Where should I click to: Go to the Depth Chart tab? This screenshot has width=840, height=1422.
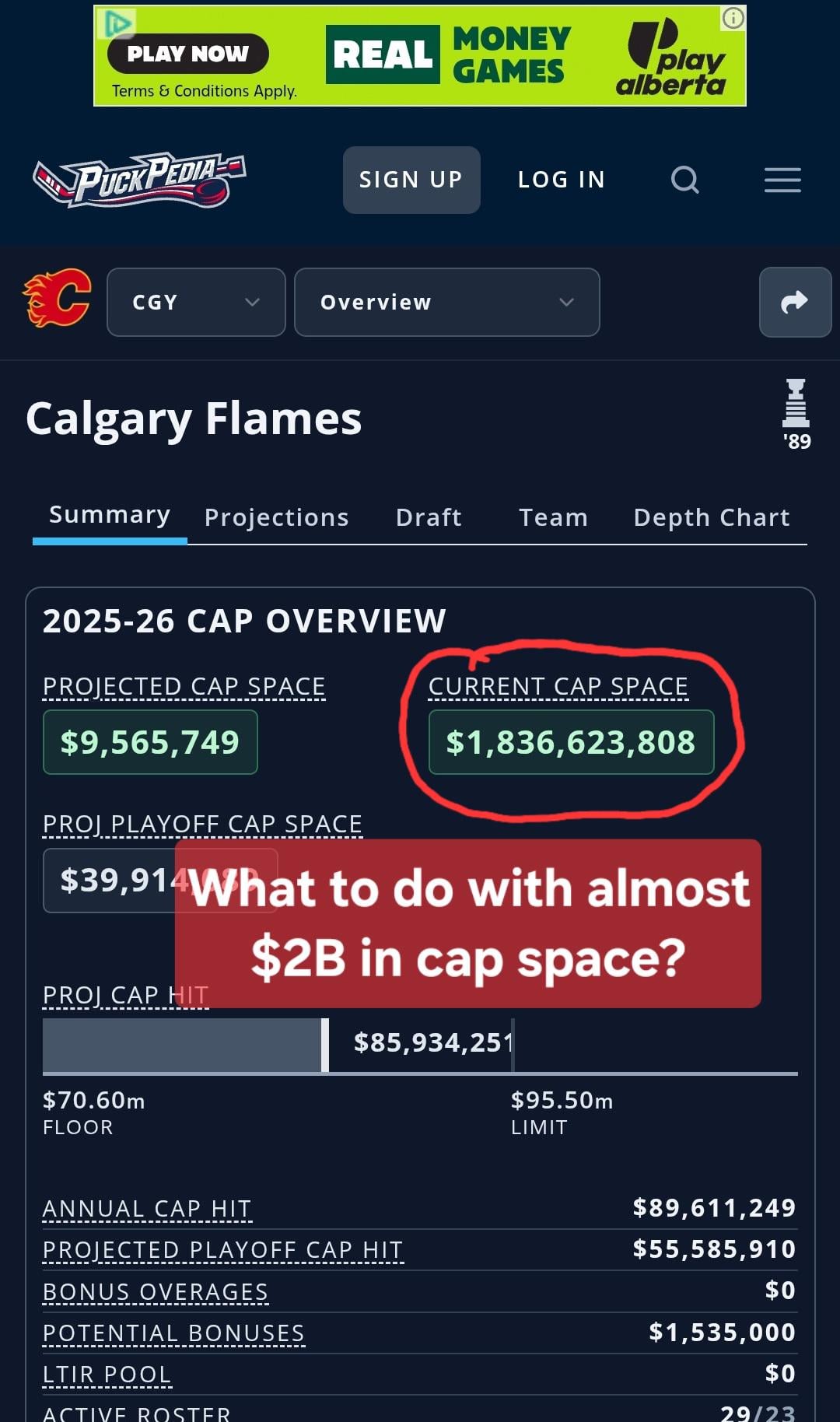(x=711, y=517)
